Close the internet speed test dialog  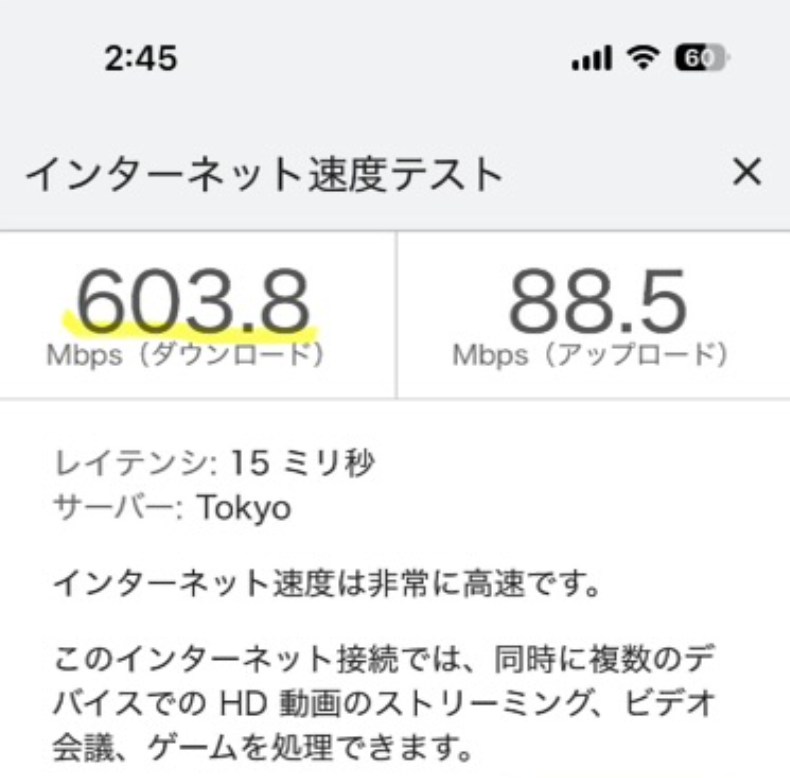pos(747,173)
